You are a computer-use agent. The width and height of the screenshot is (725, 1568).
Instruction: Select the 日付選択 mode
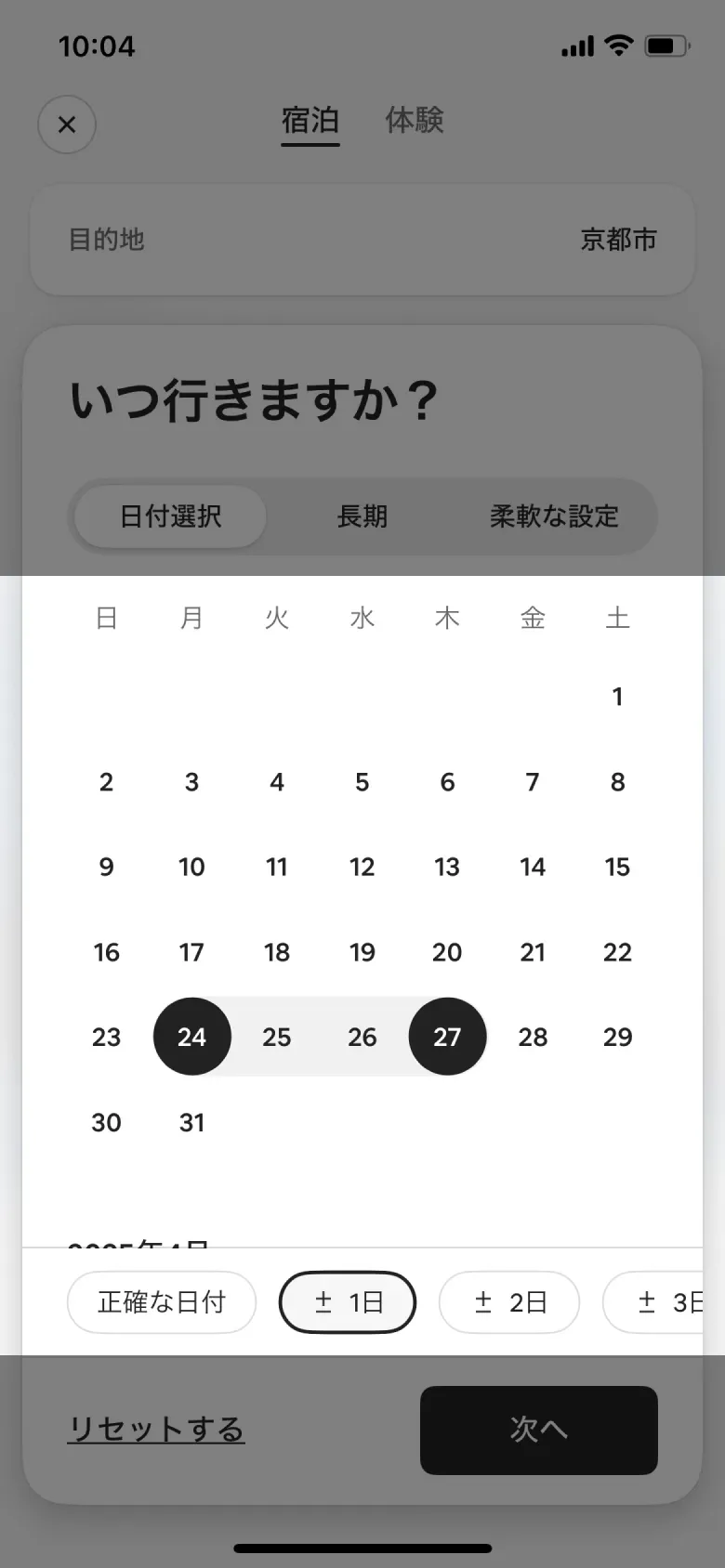coord(169,517)
